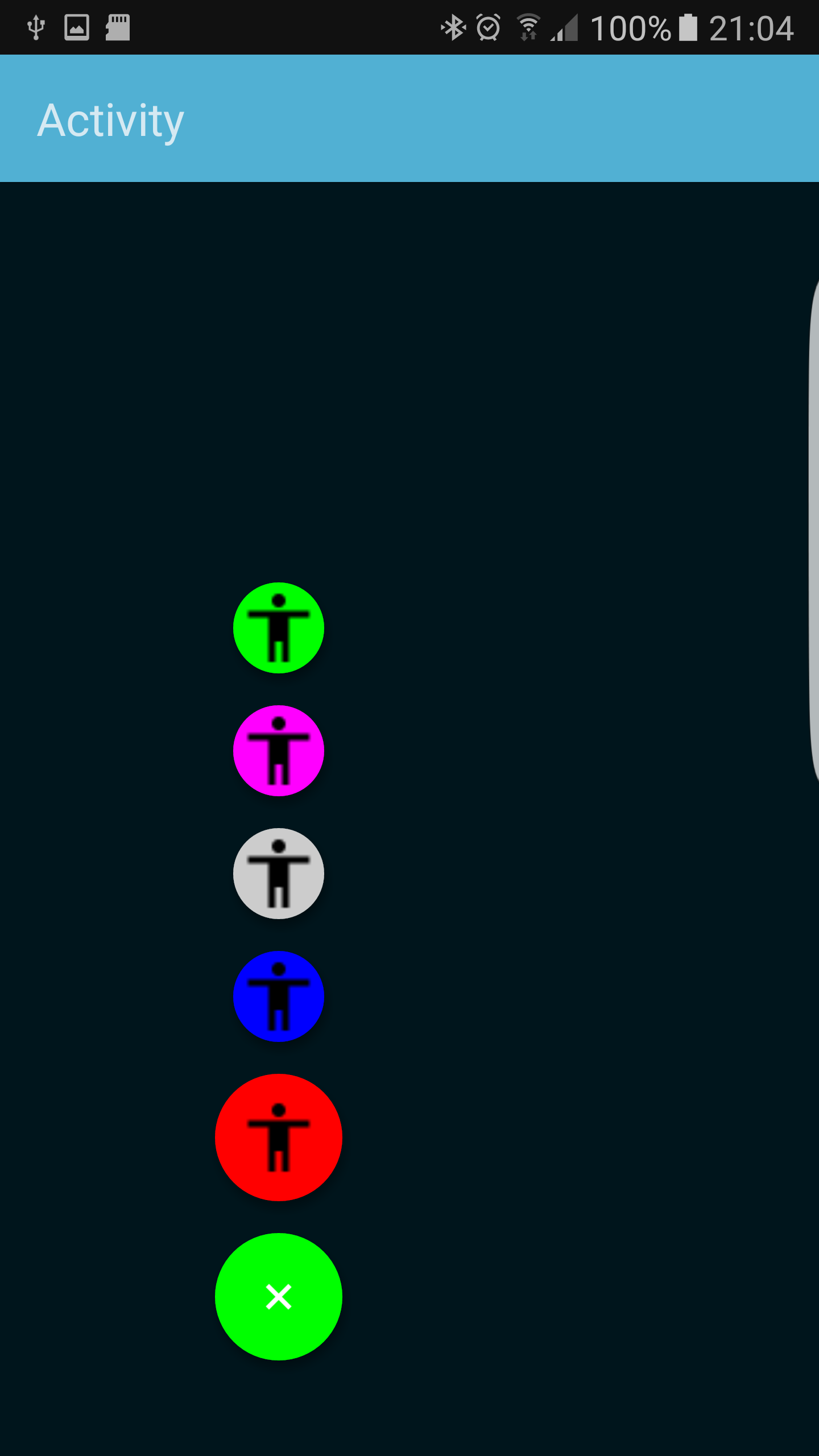Choose the blue person action button

click(278, 996)
